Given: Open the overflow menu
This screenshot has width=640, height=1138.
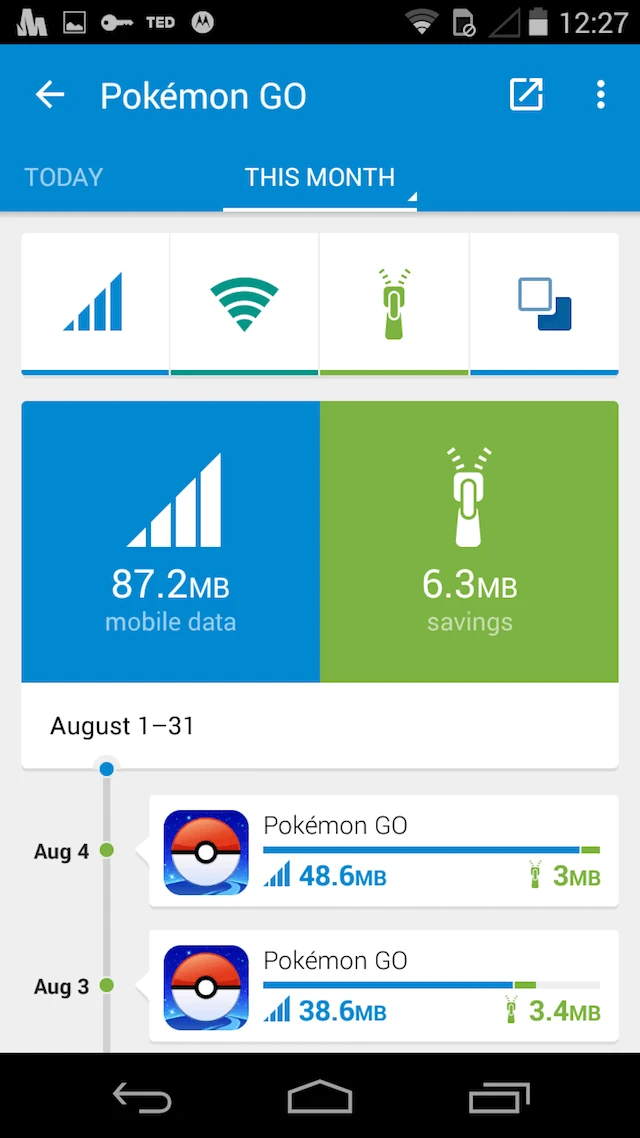Looking at the screenshot, I should (600, 95).
